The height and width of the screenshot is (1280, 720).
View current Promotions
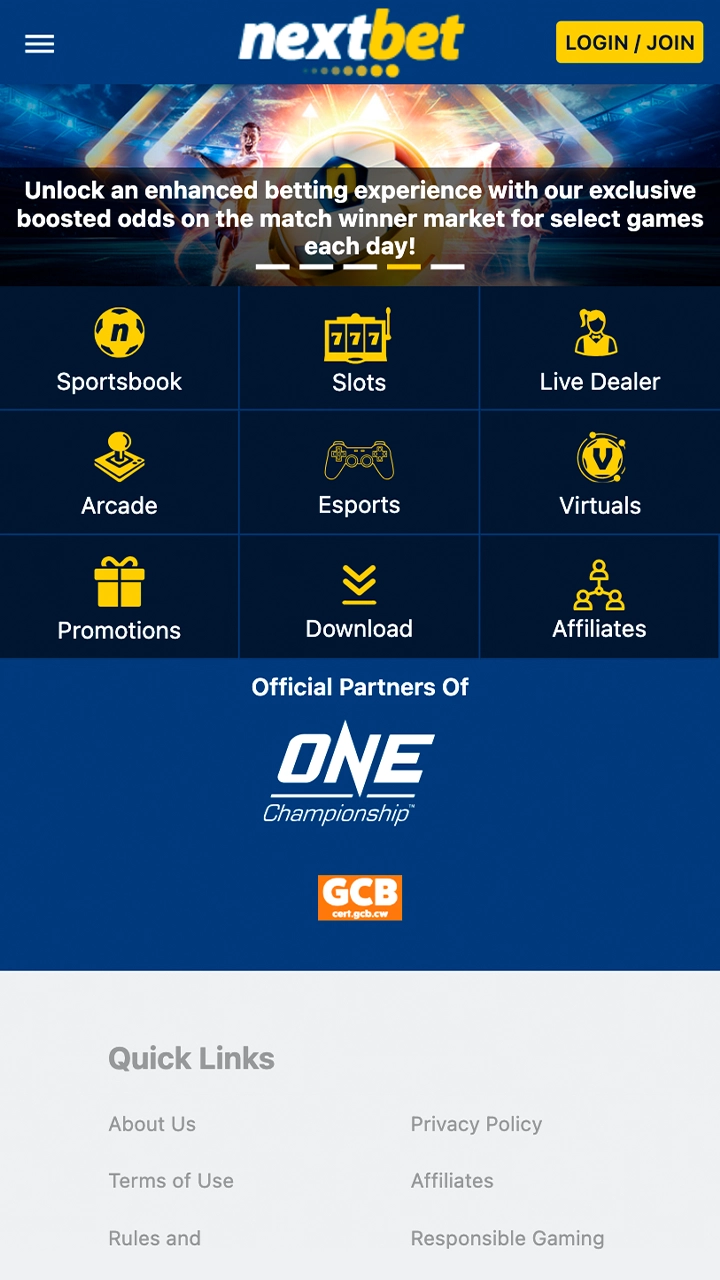coord(119,597)
